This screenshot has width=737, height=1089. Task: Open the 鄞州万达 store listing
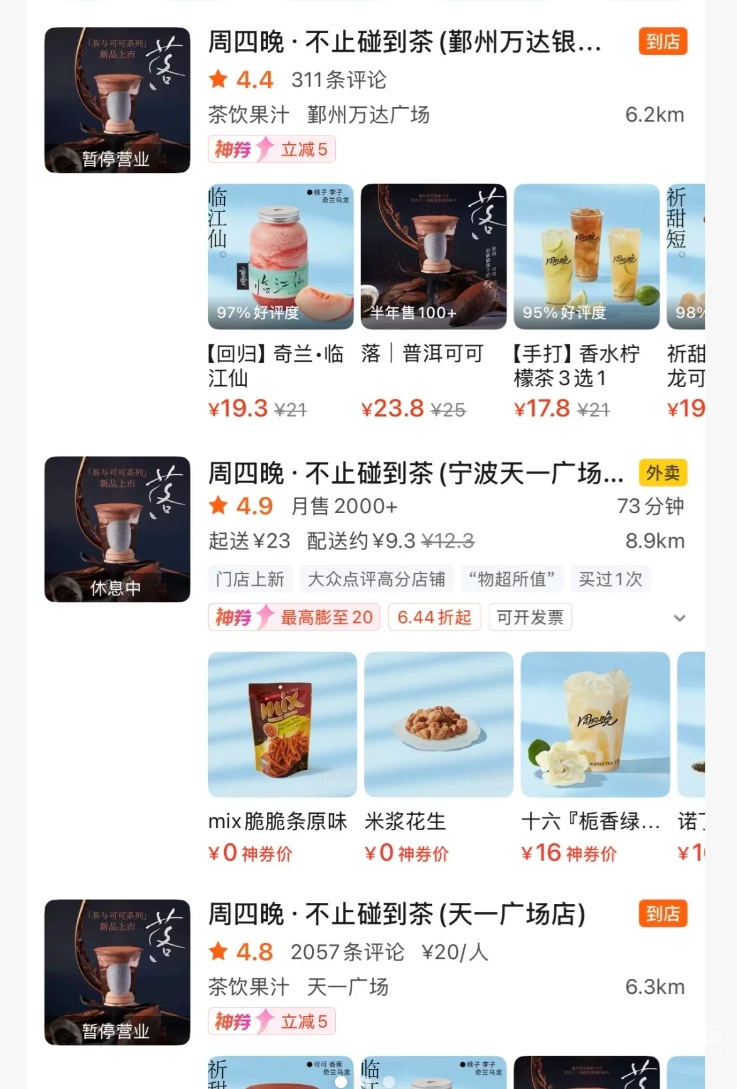405,42
